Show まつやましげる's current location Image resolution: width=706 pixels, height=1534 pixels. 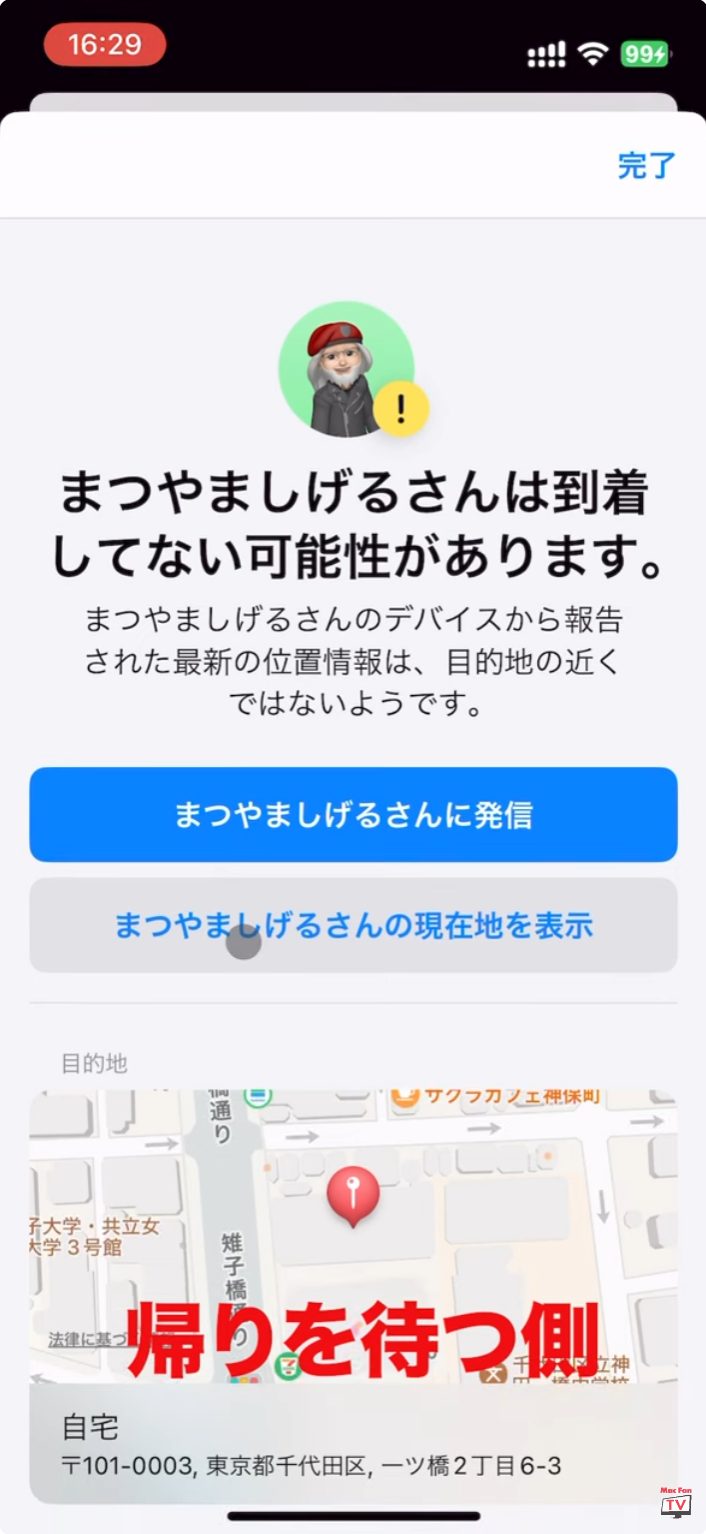point(353,925)
